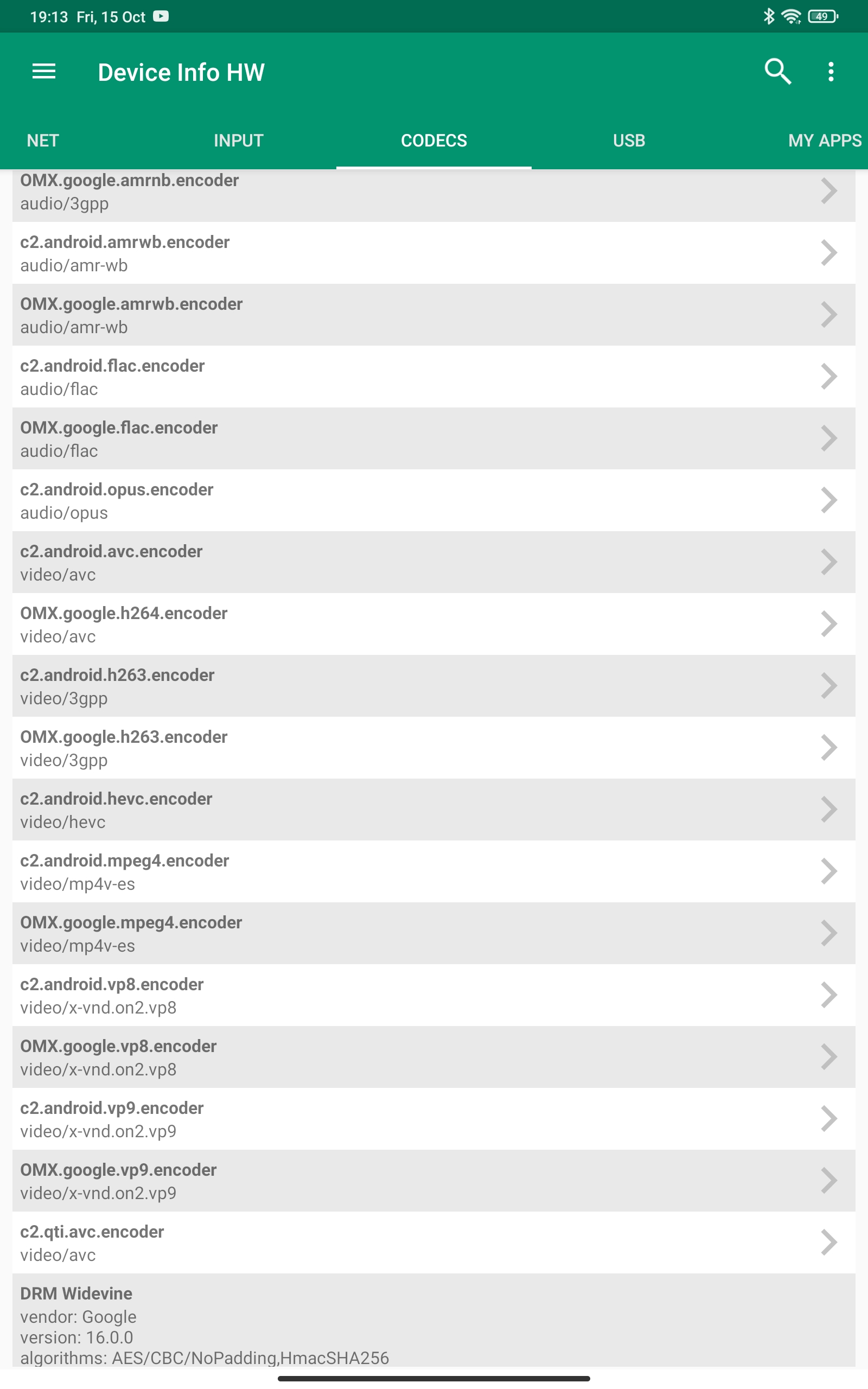View c2.android.hevc.encoder details
The height and width of the screenshot is (1389, 868).
(433, 810)
